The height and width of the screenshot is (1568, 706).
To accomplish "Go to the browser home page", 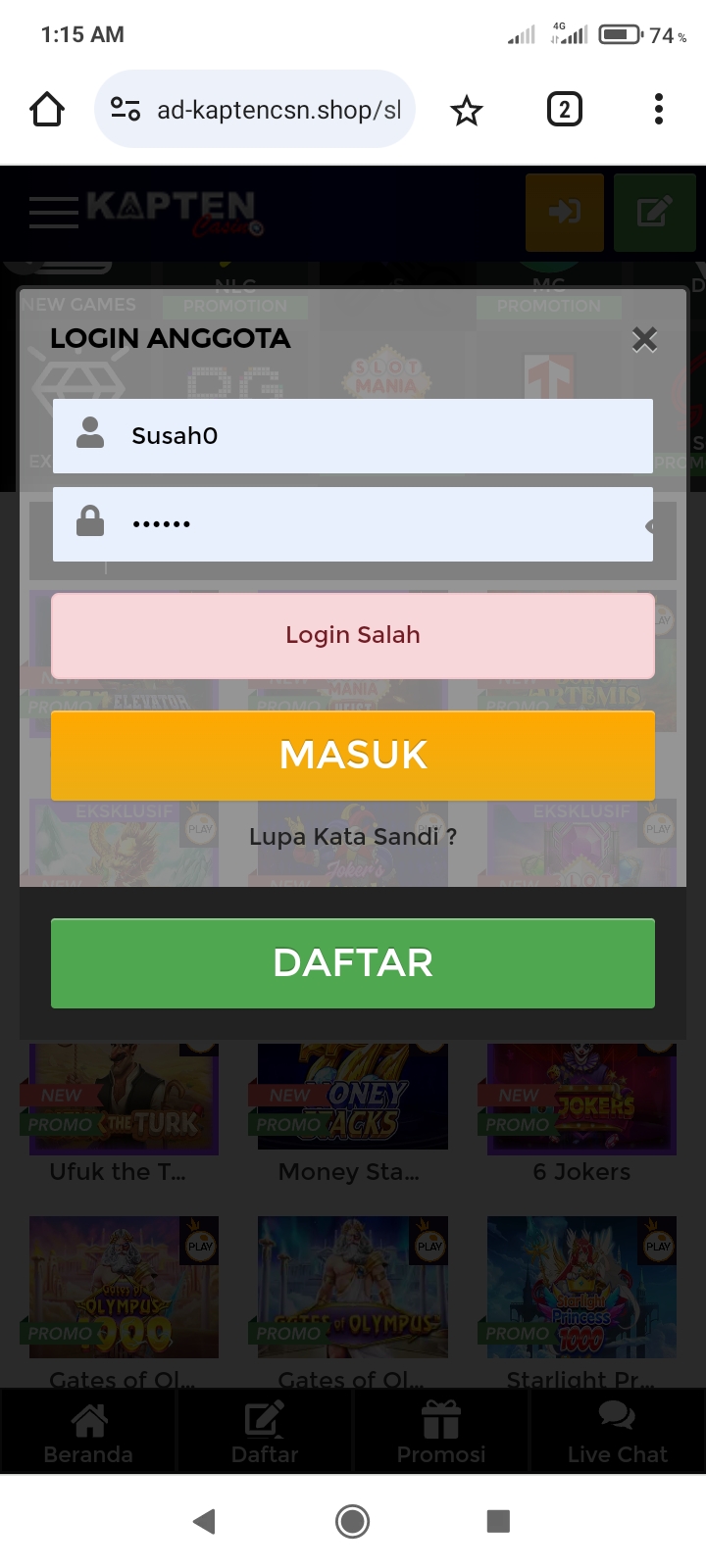I will pos(47,110).
